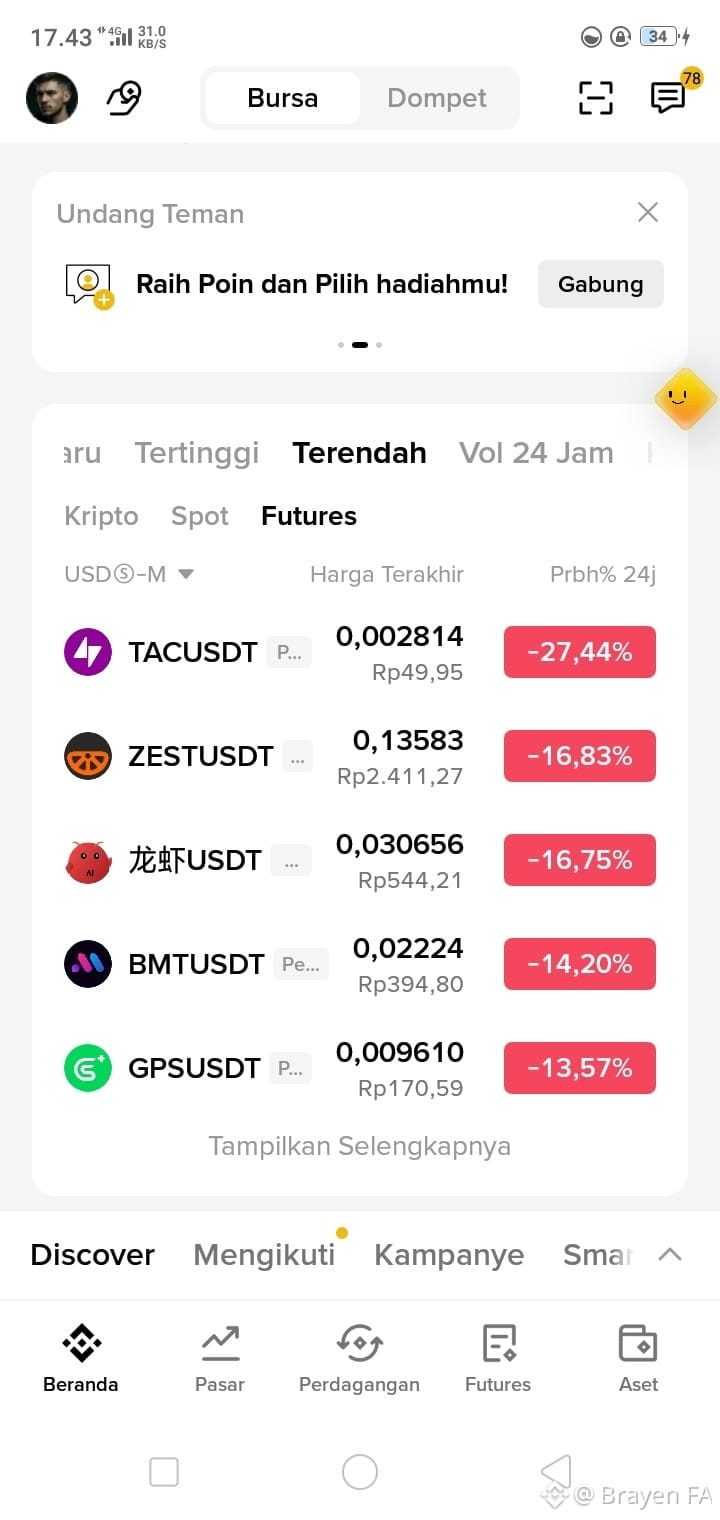This screenshot has width=720, height=1520.
Task: Open the profile avatar
Action: coord(52,98)
